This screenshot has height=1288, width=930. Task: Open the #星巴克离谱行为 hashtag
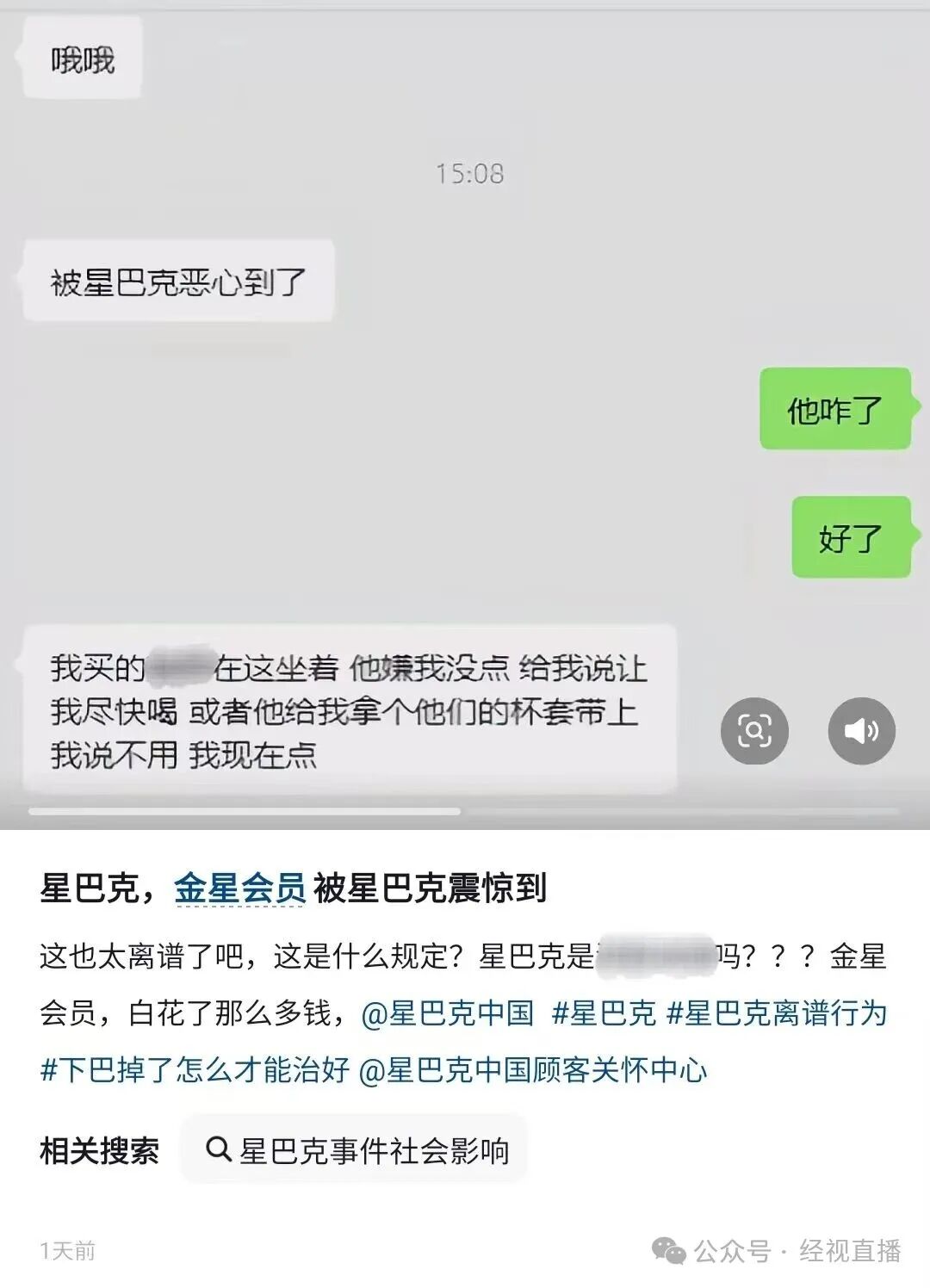tap(777, 1013)
